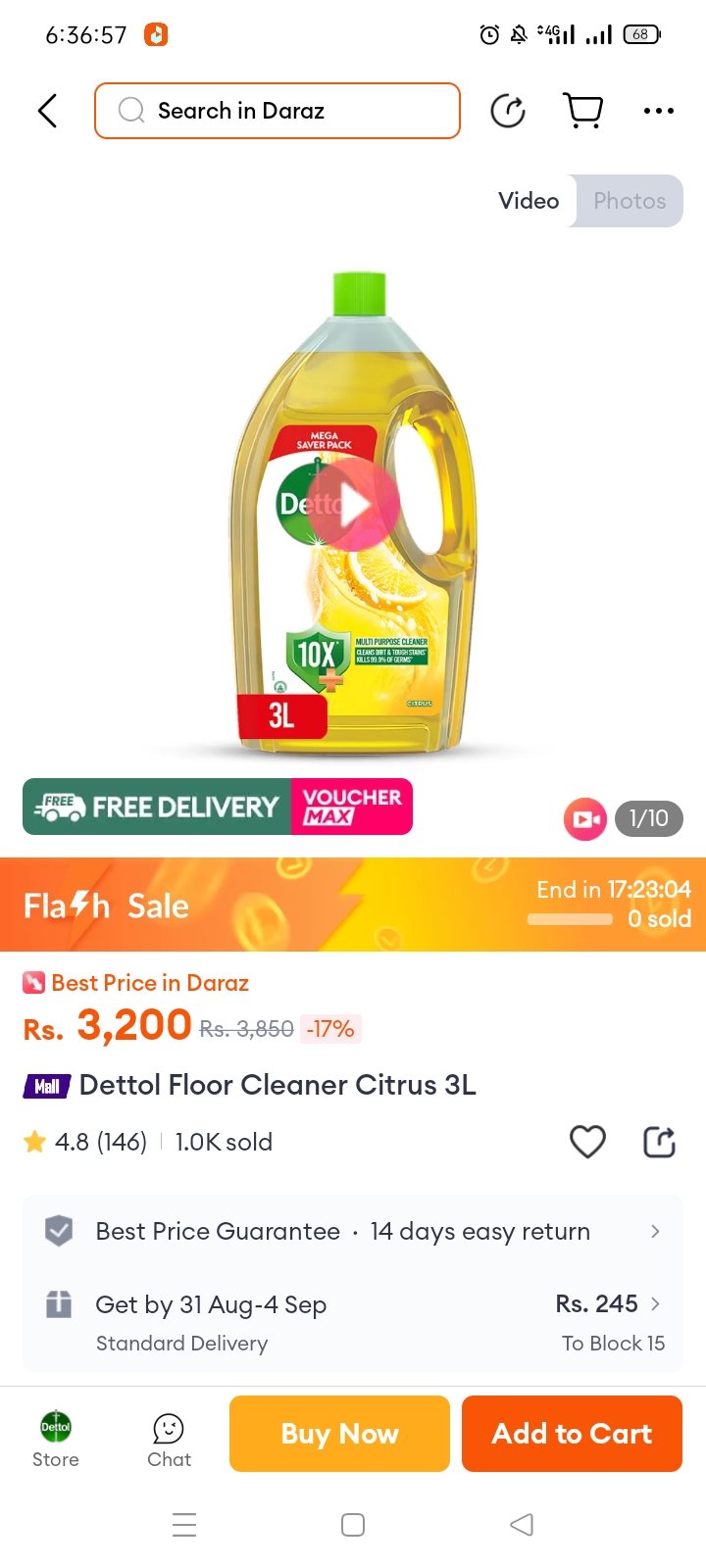Start a Chat with the seller
Viewport: 706px width, 1568px height.
click(169, 1438)
